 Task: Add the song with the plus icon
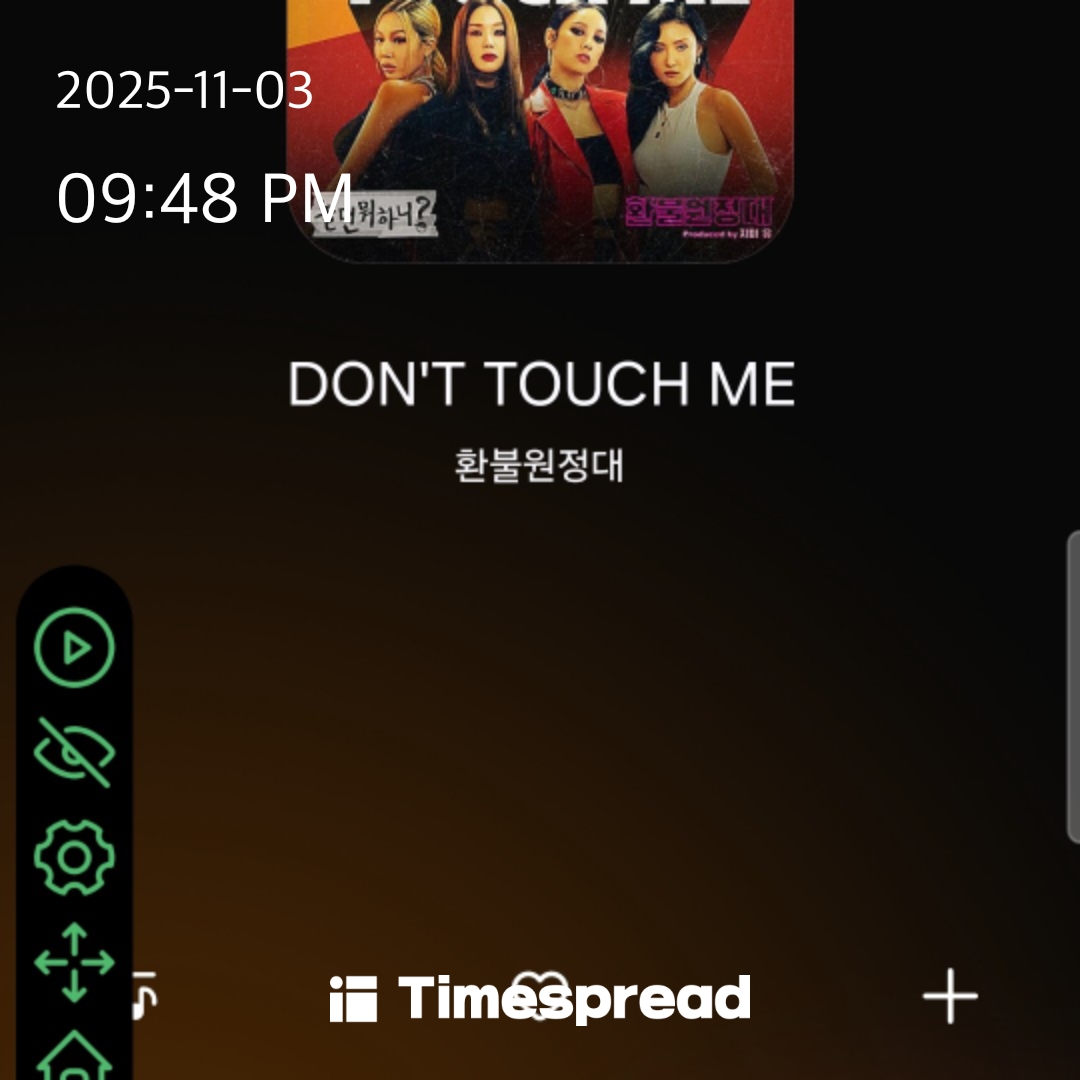(x=949, y=996)
